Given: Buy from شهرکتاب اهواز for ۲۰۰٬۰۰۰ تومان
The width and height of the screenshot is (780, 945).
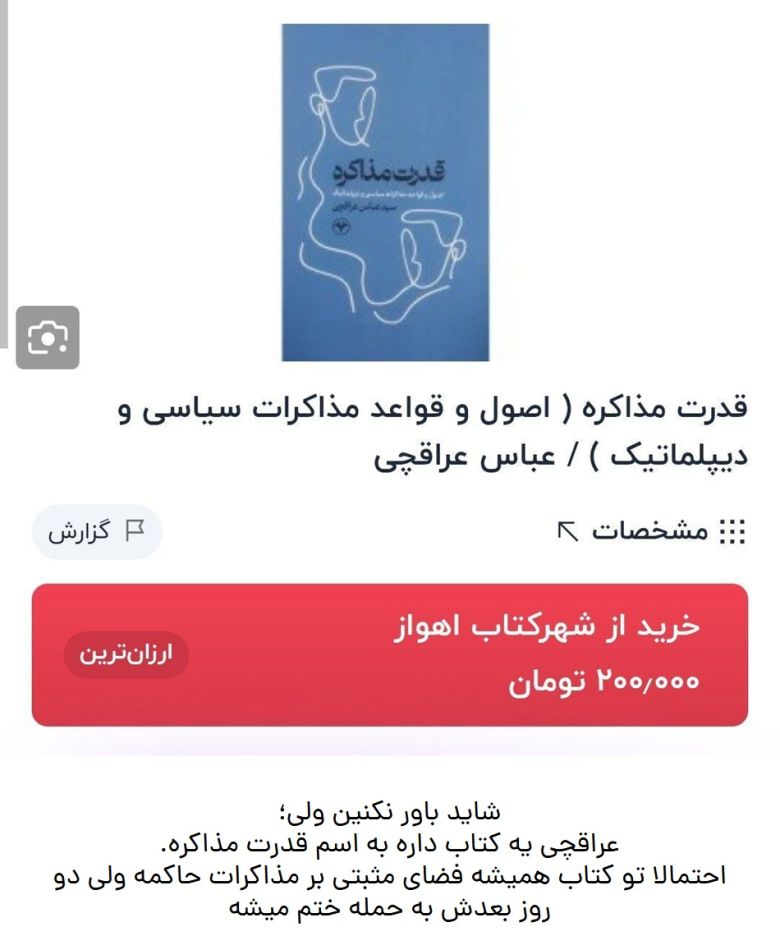Looking at the screenshot, I should (x=390, y=655).
